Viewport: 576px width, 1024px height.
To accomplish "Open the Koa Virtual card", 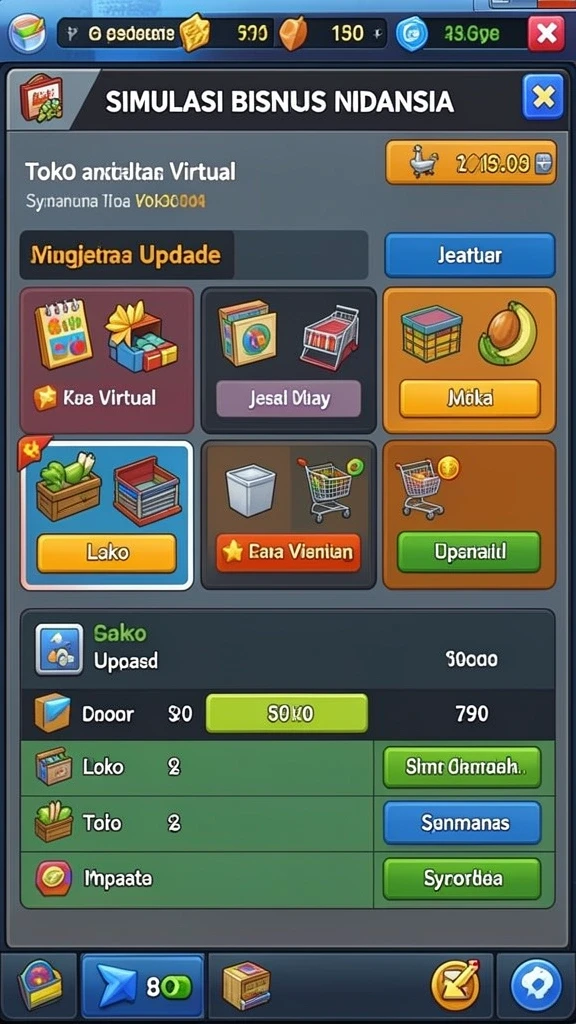I will (107, 360).
